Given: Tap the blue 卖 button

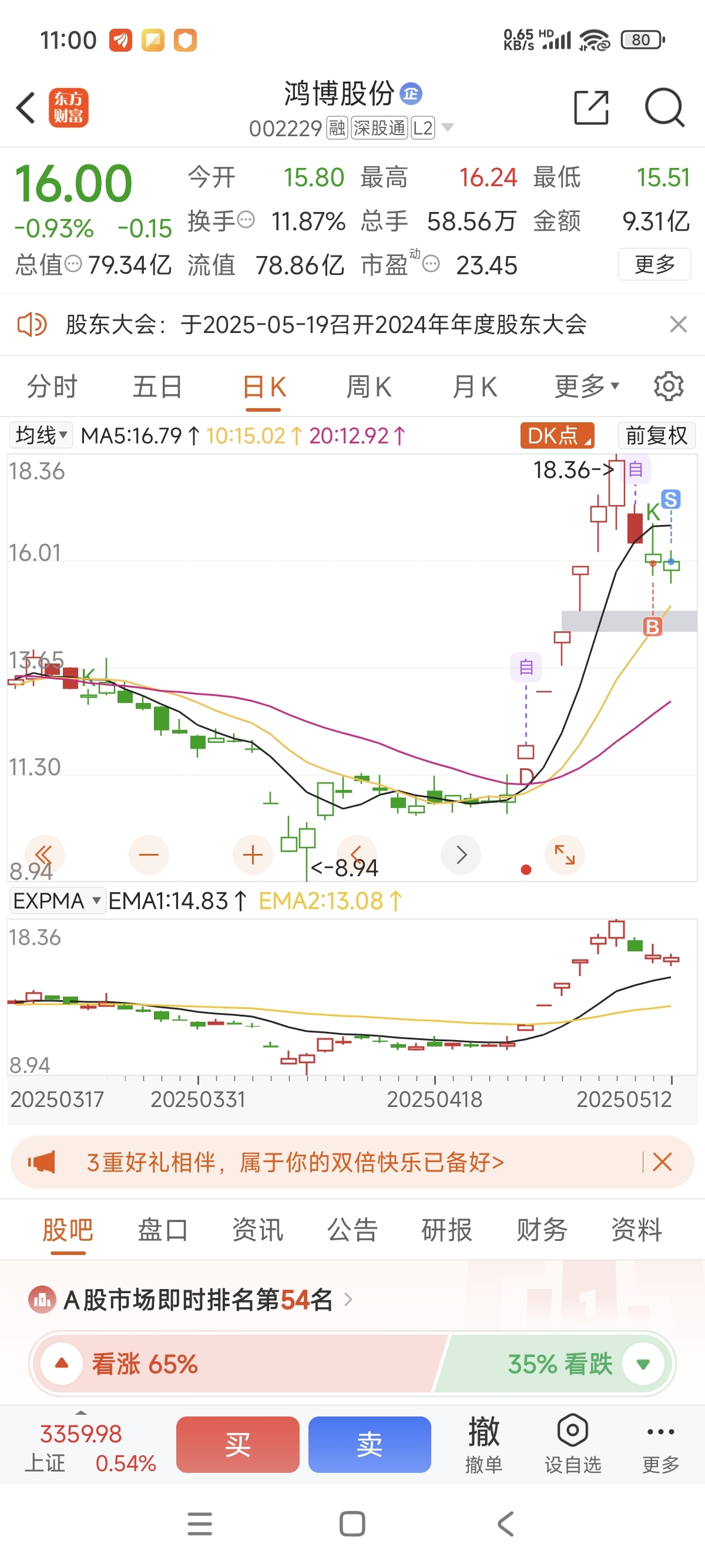Looking at the screenshot, I should (369, 1444).
